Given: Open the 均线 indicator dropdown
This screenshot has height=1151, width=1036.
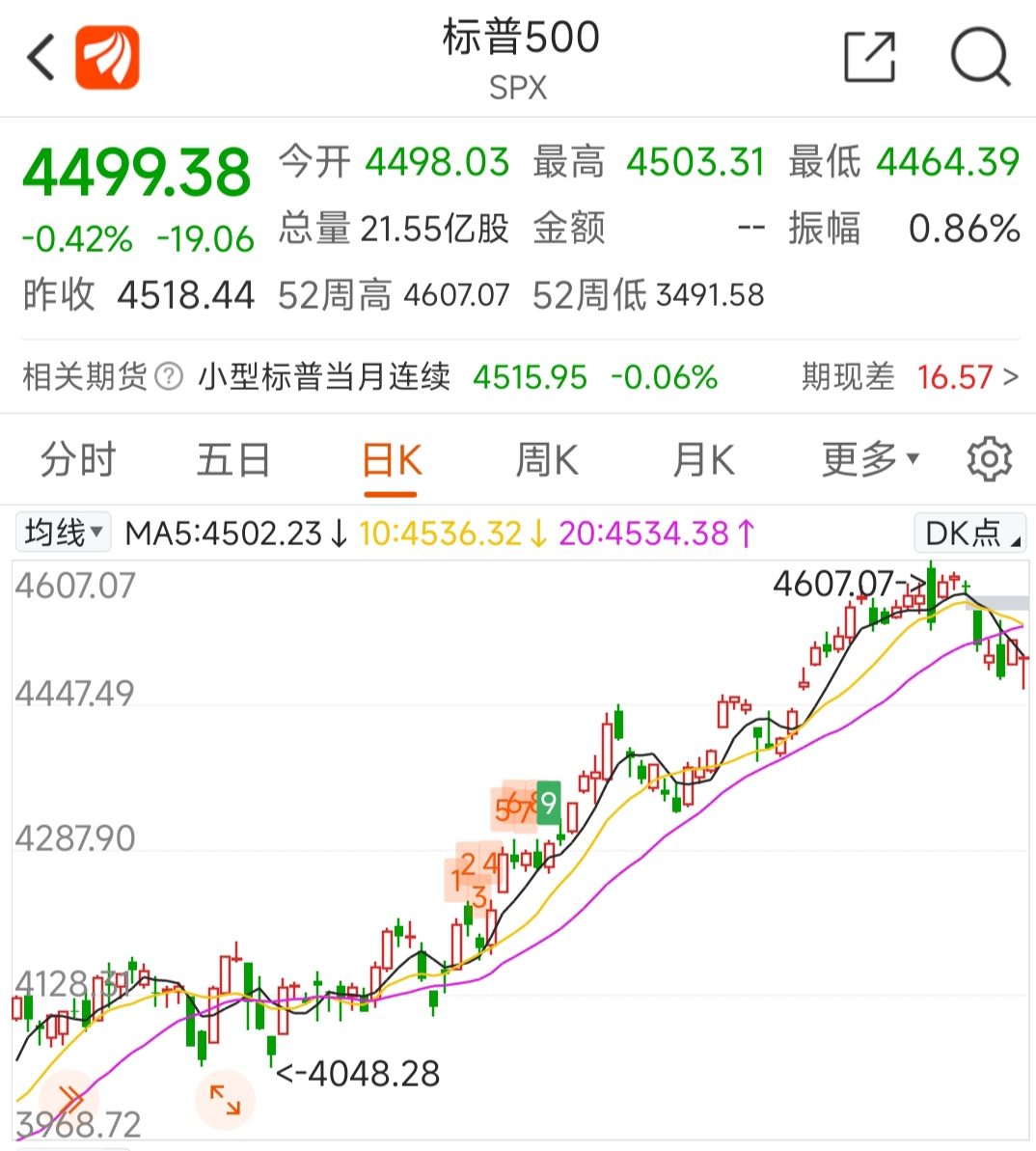Looking at the screenshot, I should click(62, 532).
